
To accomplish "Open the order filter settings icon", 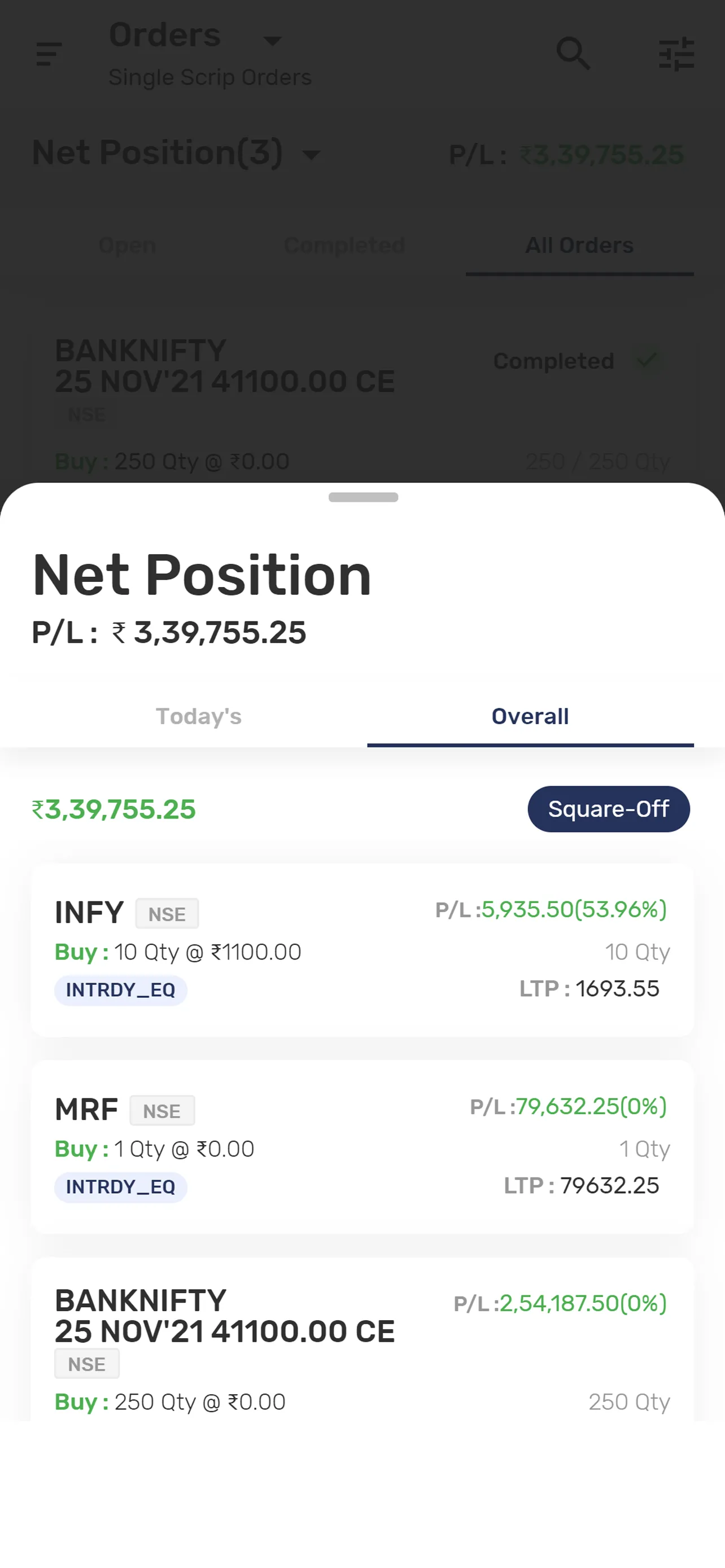I will click(676, 54).
